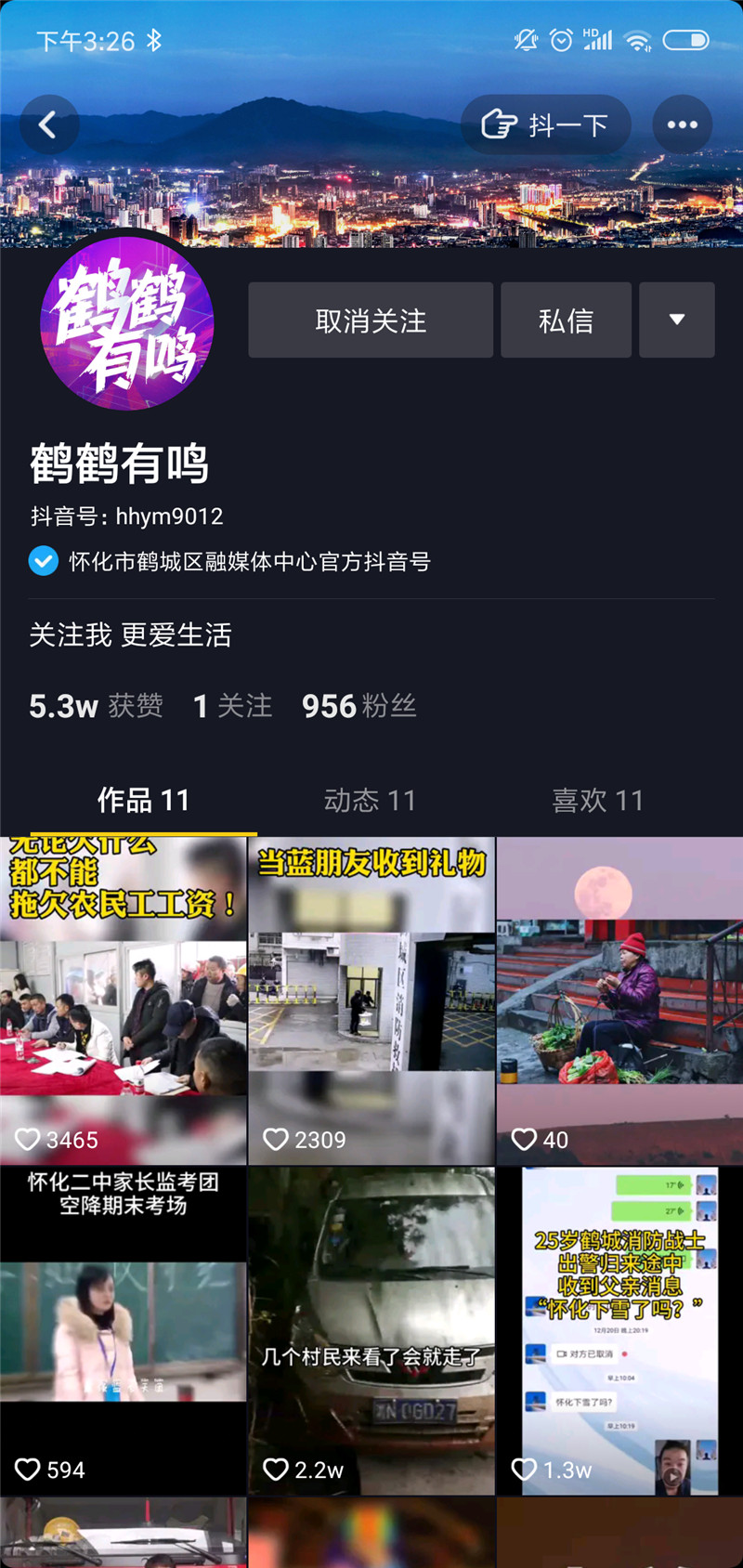743x1568 pixels.
Task: Open the 25岁鹤城消防战士 video
Action: [619, 1330]
